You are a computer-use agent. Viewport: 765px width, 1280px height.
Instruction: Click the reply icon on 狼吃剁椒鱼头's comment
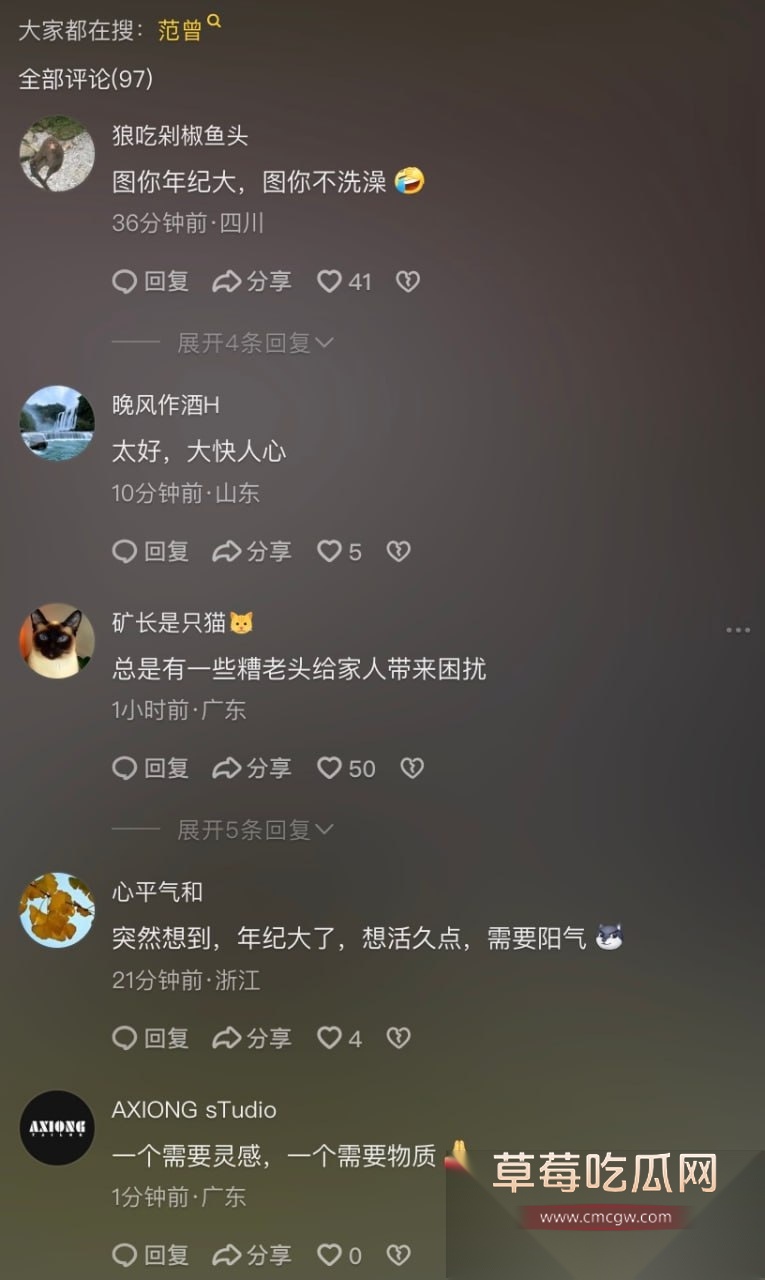124,281
